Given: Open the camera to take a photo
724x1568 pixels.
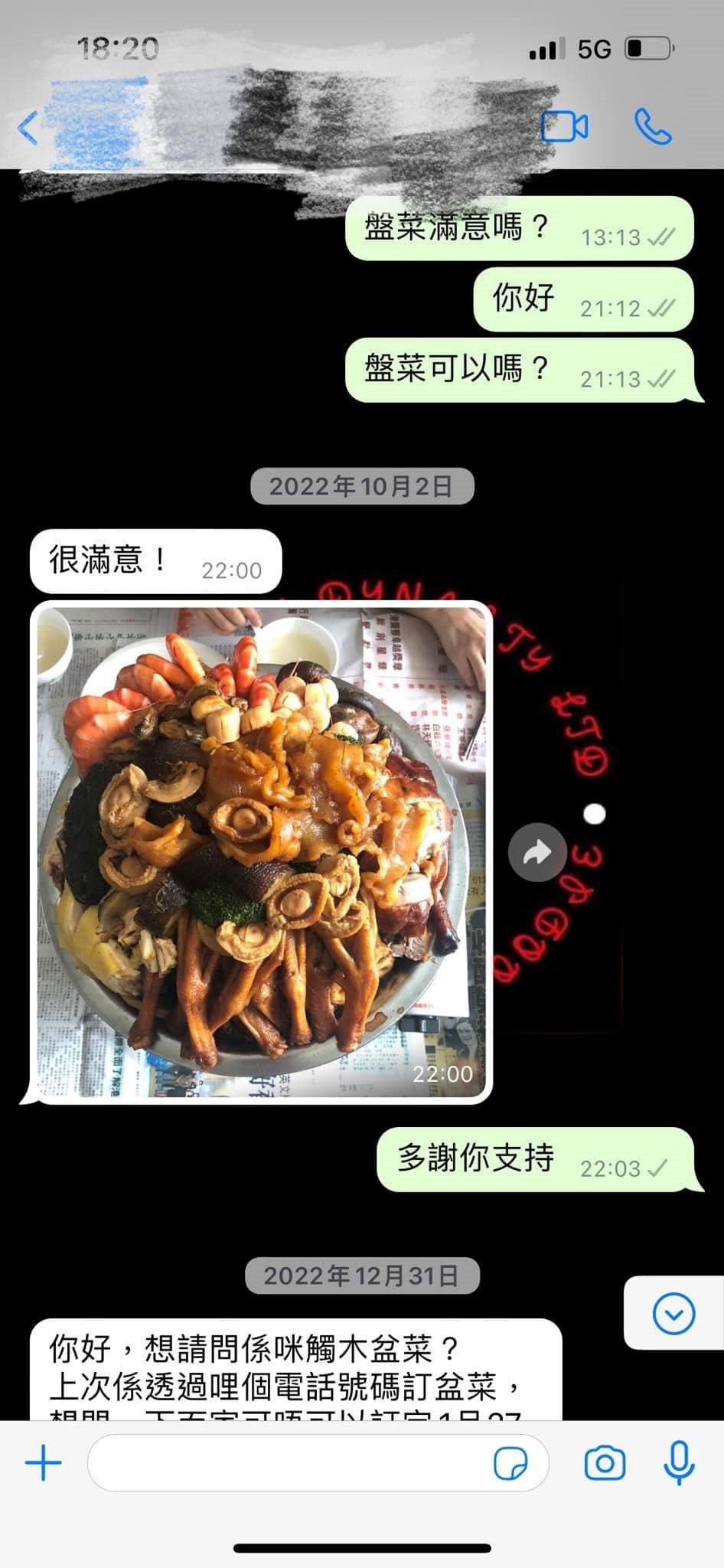Looking at the screenshot, I should pyautogui.click(x=605, y=1464).
